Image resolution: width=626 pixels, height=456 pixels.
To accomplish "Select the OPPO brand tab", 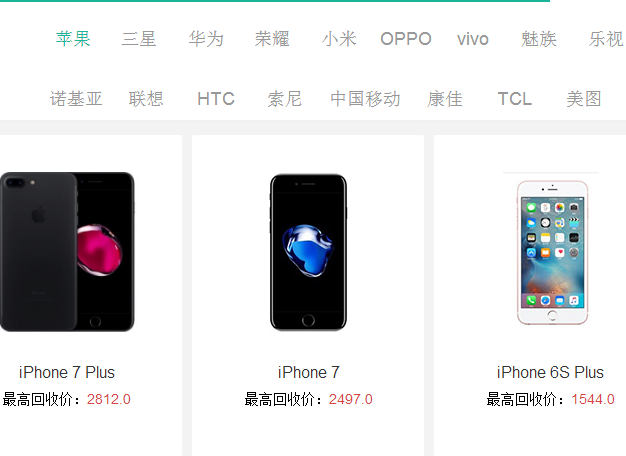I will click(x=406, y=39).
